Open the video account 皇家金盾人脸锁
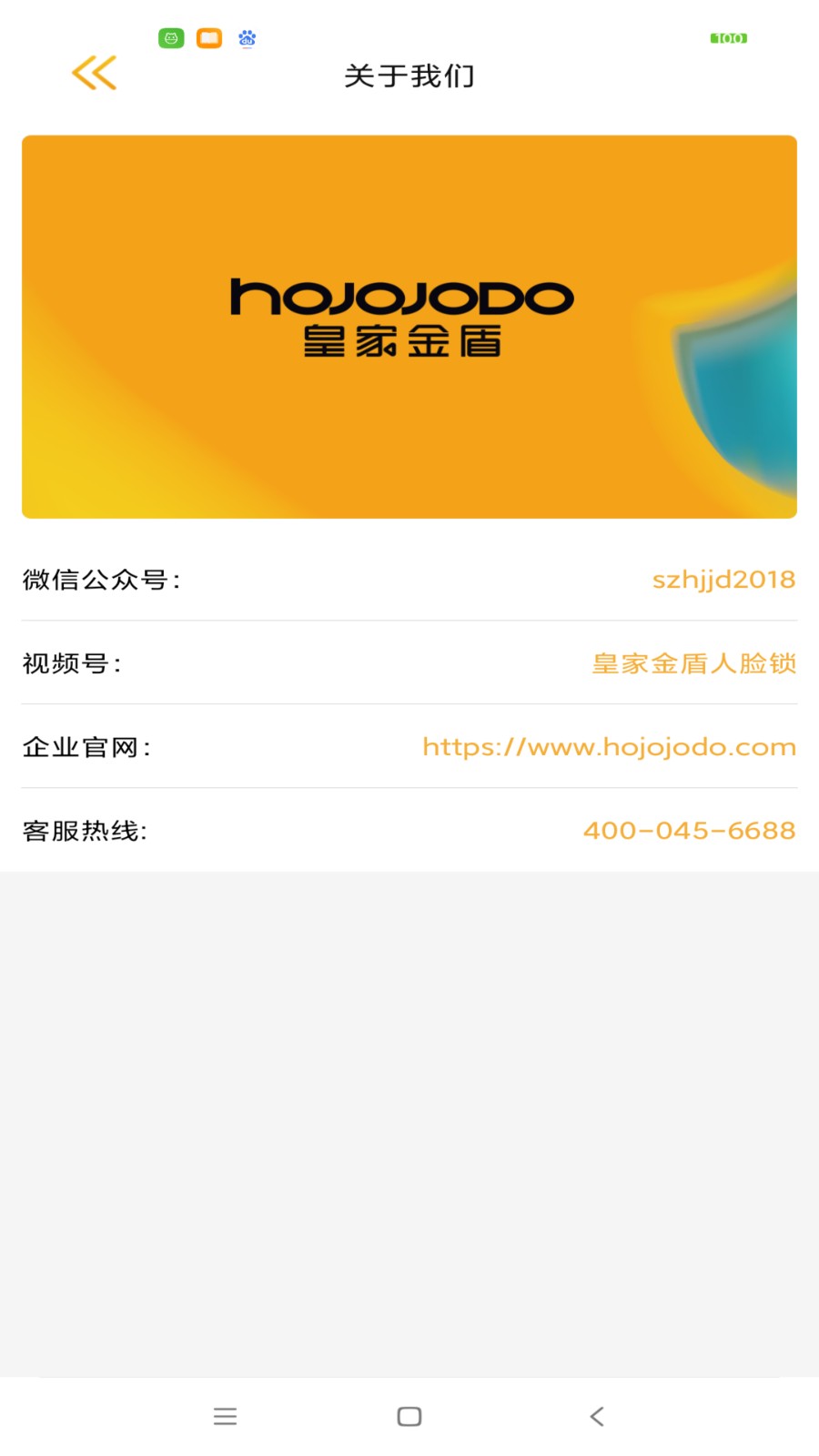The width and height of the screenshot is (819, 1456). (x=694, y=663)
